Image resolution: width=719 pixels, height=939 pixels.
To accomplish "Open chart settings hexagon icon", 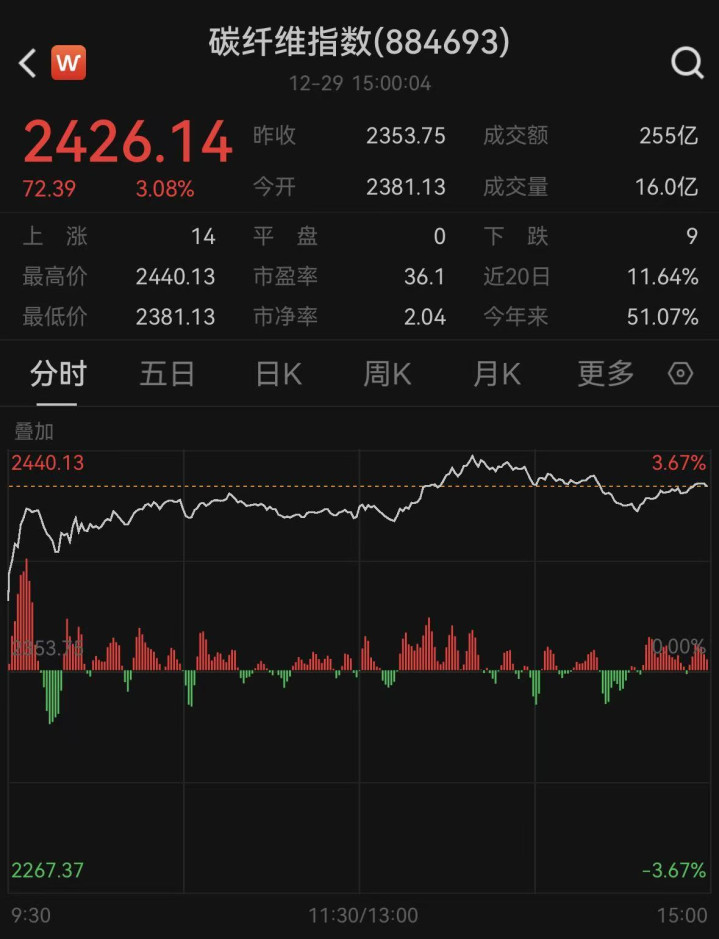I will [680, 374].
